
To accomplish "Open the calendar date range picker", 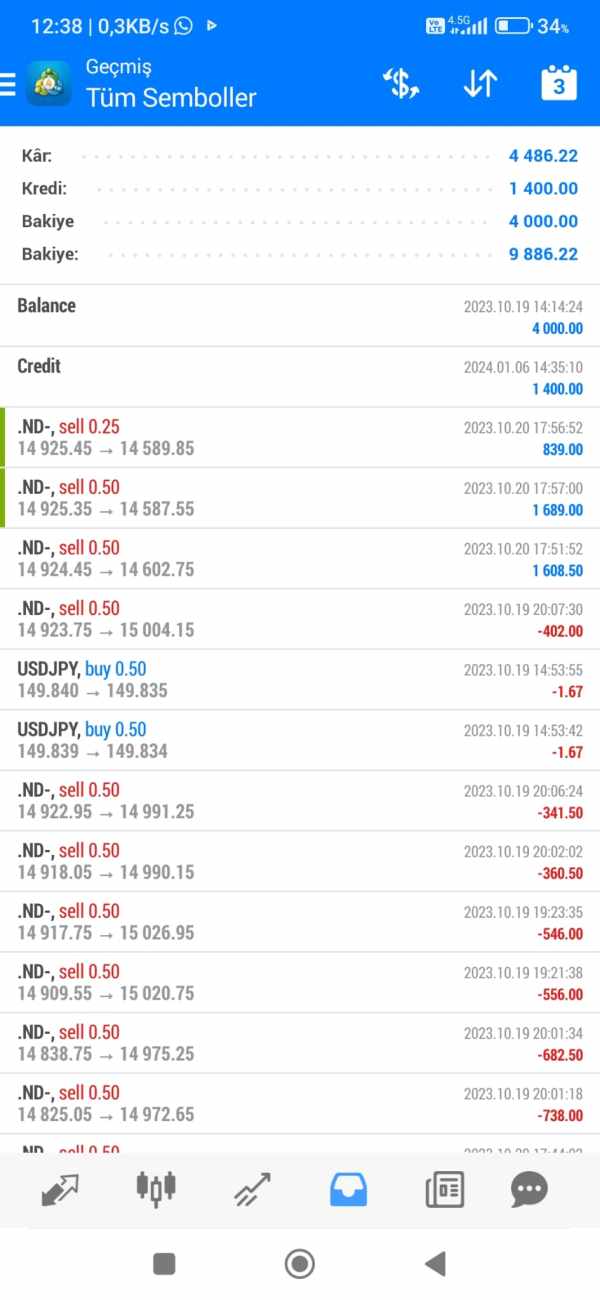I will click(x=559, y=84).
